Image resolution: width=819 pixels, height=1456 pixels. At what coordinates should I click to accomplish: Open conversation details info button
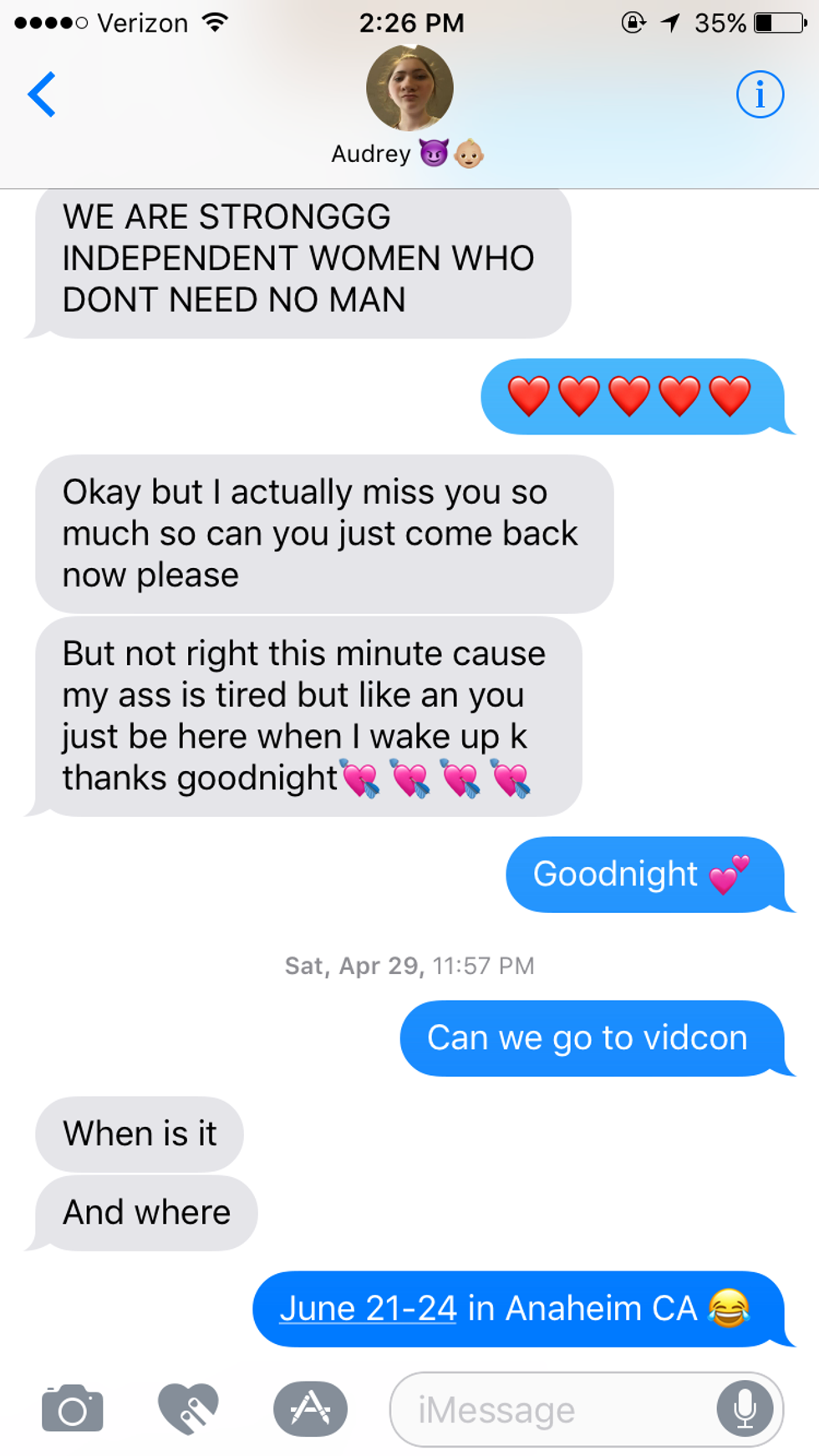pos(759,95)
